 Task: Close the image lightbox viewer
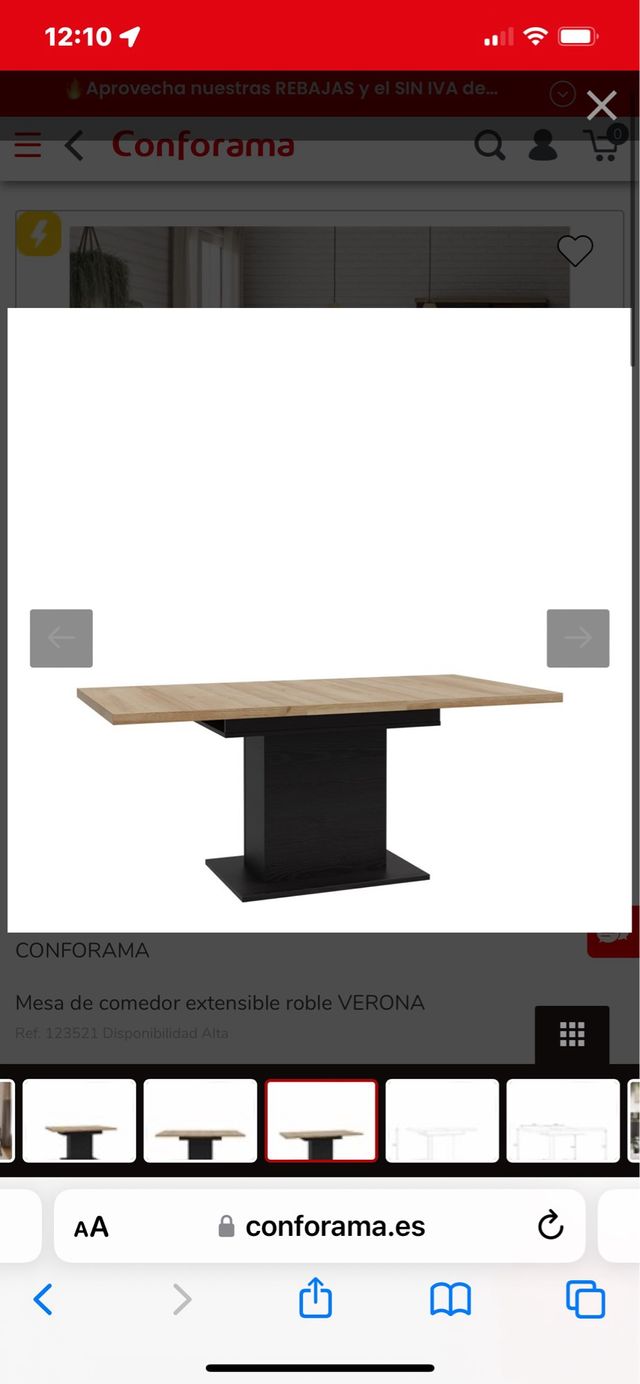(x=601, y=105)
